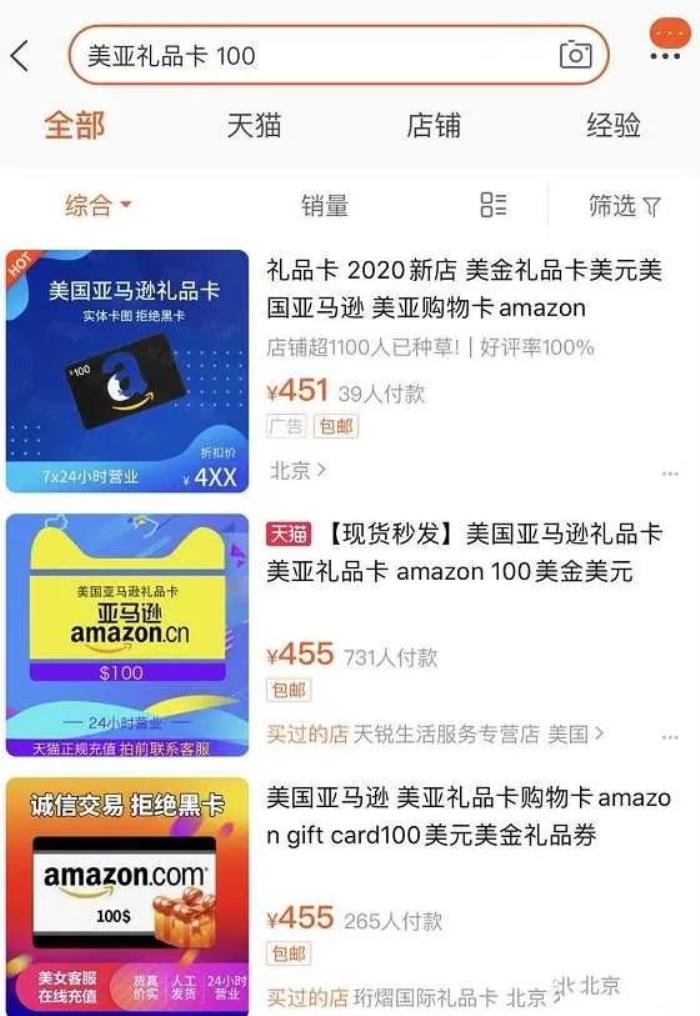The width and height of the screenshot is (700, 1016).
Task: Select the 全部 tab
Action: pyautogui.click(x=75, y=126)
